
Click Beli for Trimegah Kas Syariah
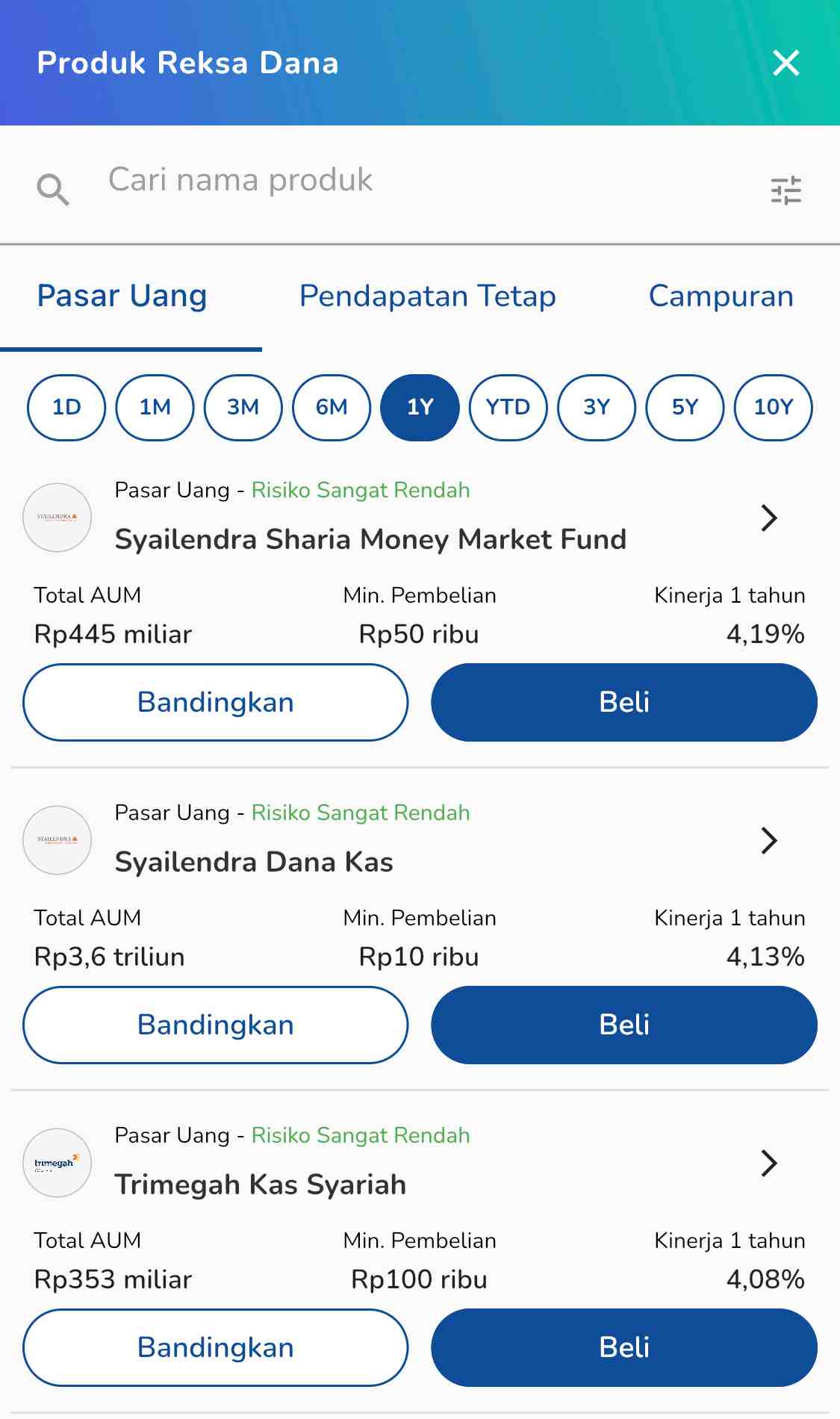(625, 1347)
